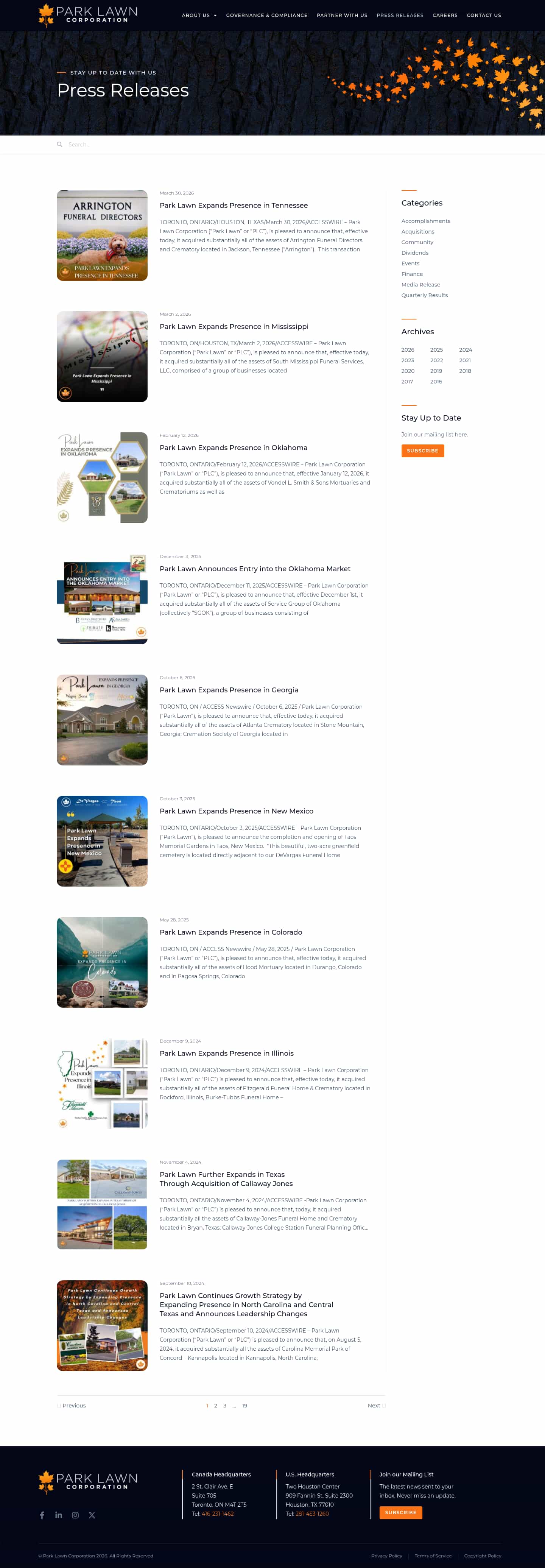Open the Press Releases menu item

pos(400,15)
